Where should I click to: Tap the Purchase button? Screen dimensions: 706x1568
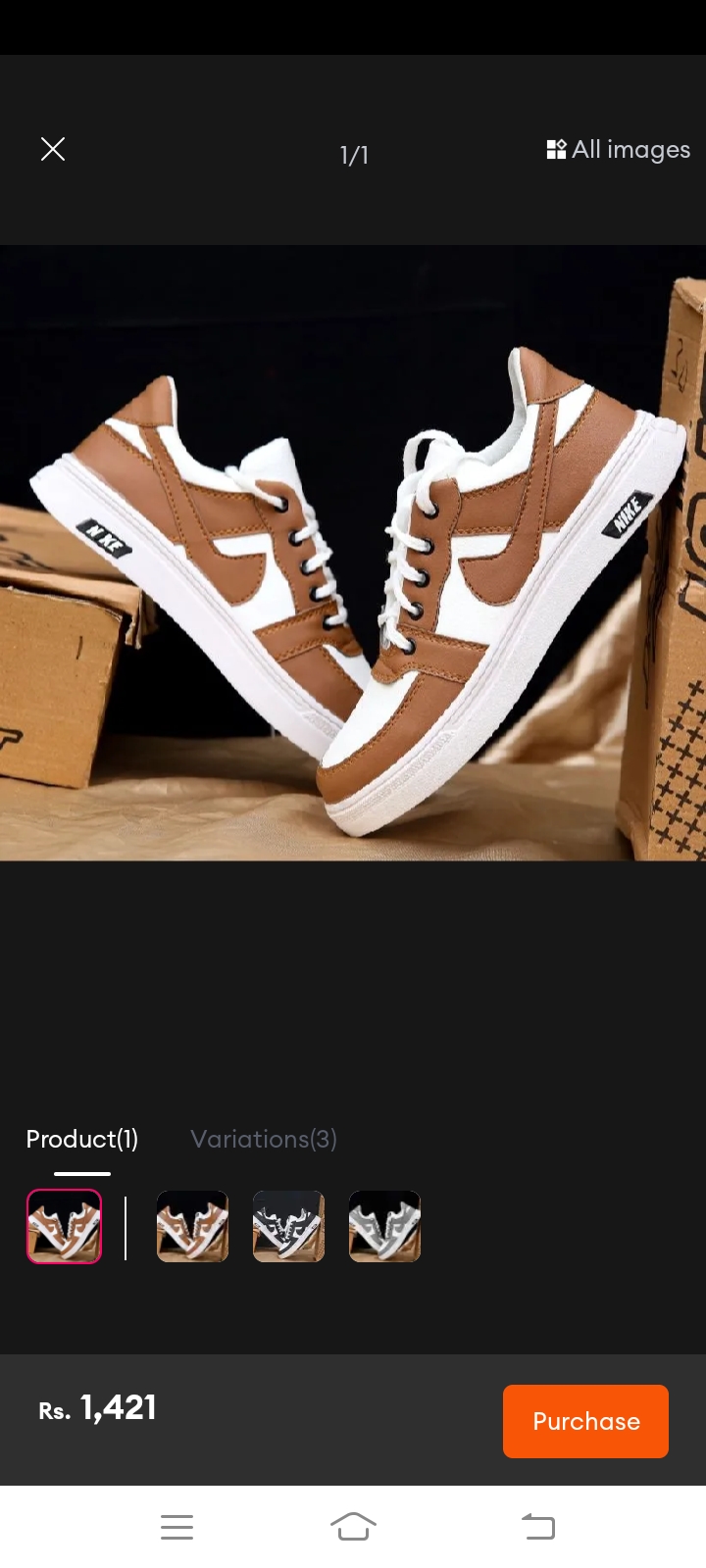tap(585, 1421)
